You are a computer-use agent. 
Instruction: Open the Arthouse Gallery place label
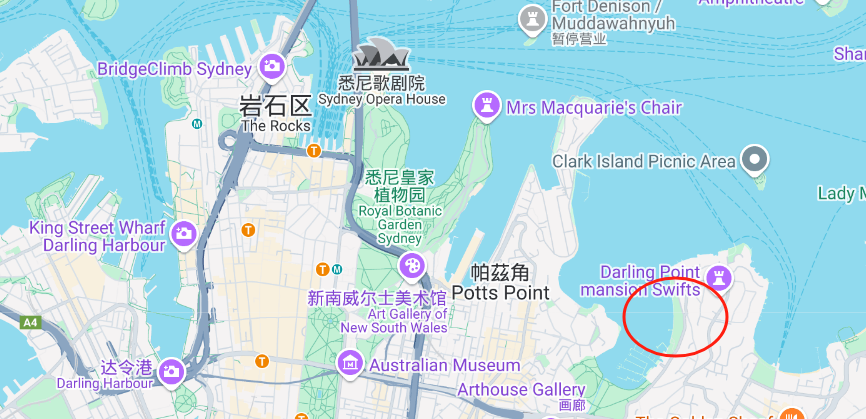[521, 389]
